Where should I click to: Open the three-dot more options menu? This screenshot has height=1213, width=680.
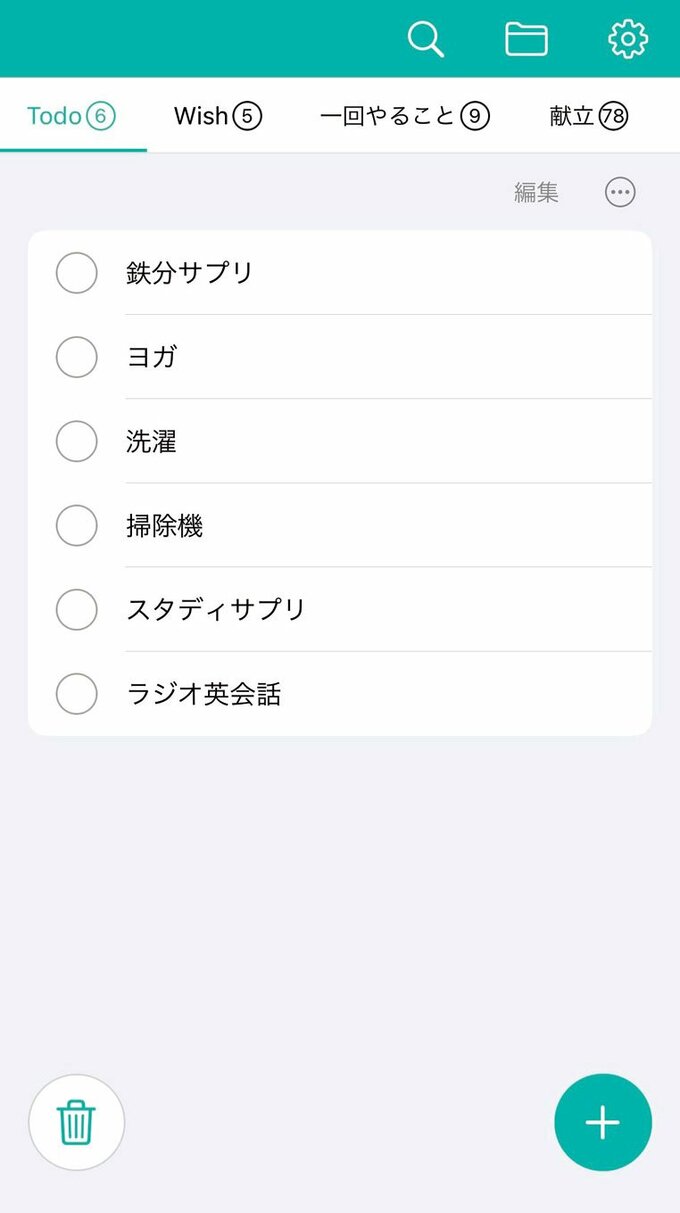point(620,192)
